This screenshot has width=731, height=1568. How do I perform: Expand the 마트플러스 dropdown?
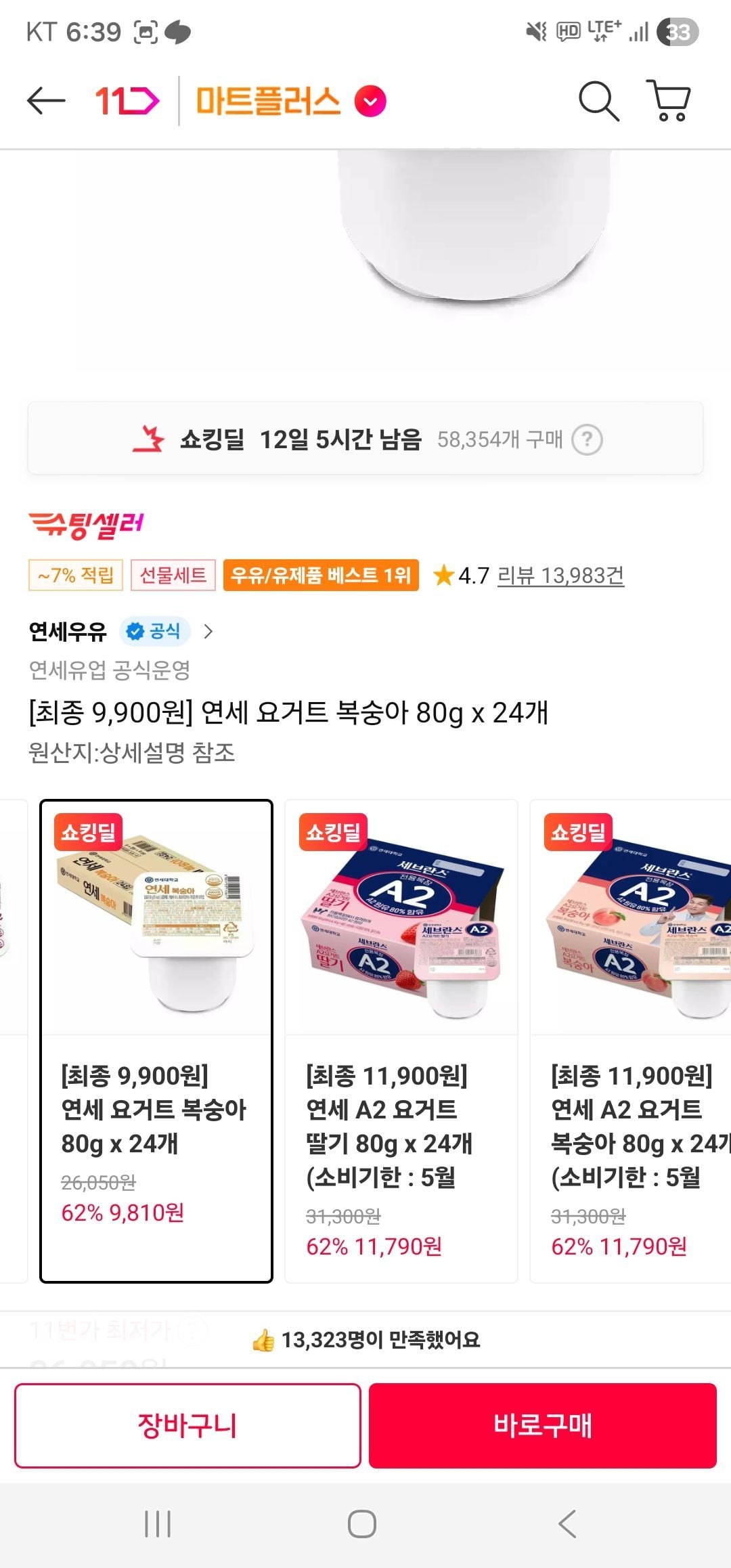point(371,102)
